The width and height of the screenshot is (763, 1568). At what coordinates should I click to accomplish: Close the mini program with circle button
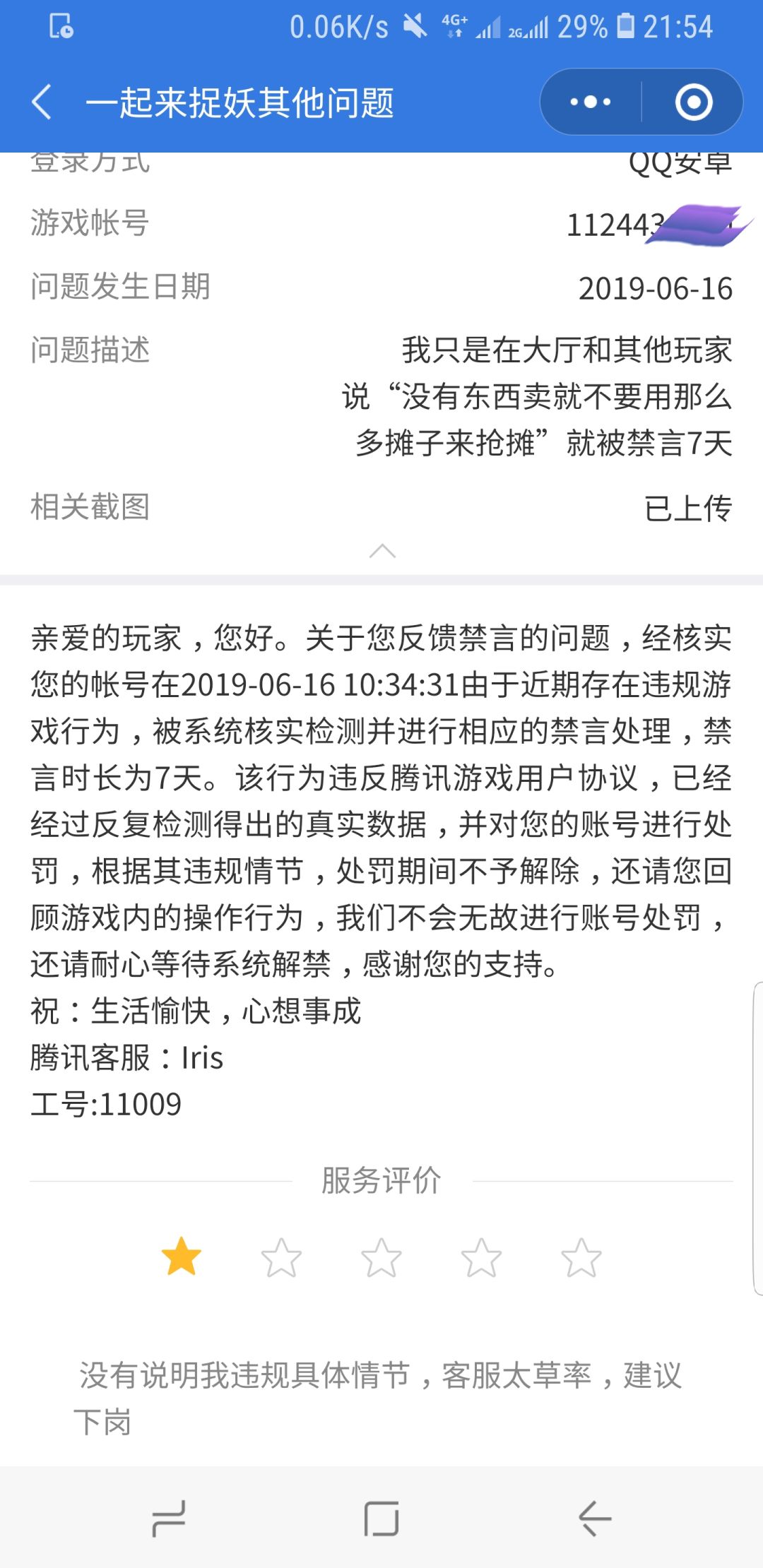point(693,102)
